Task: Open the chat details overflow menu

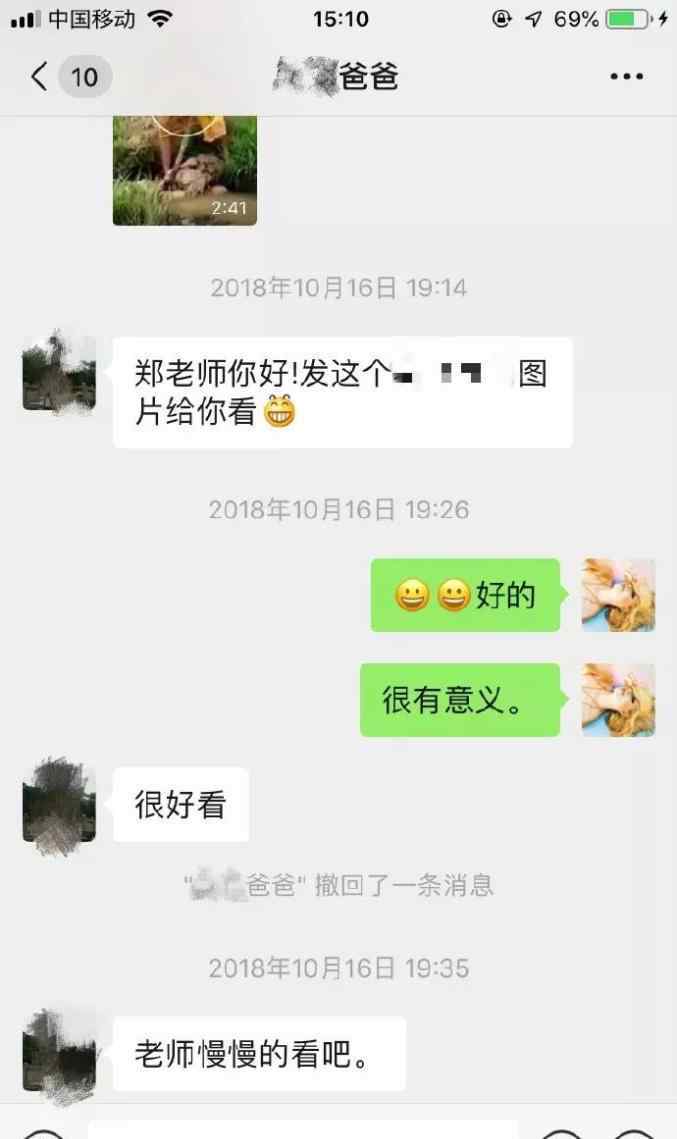Action: pos(627,77)
